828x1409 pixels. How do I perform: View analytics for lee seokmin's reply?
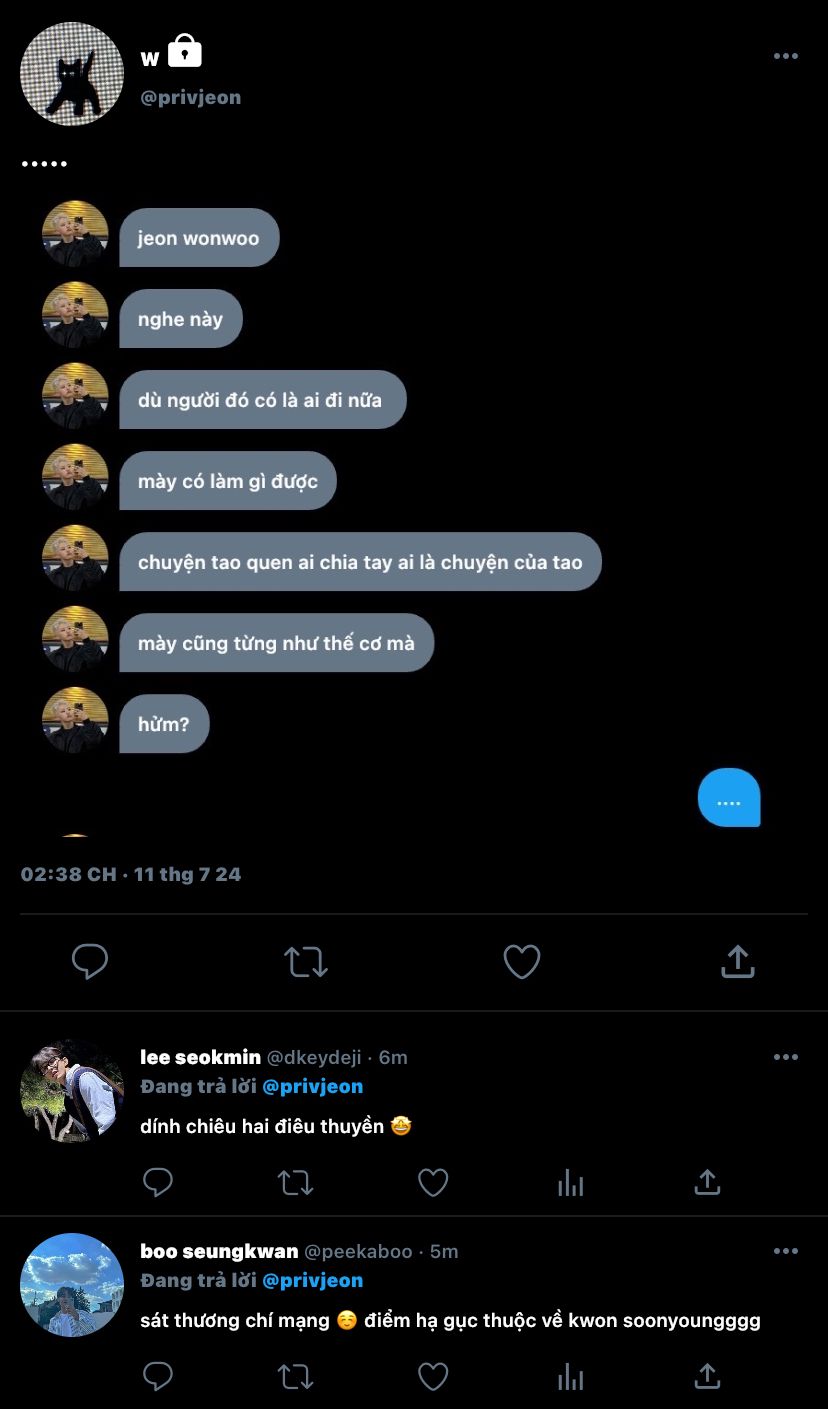[570, 1183]
